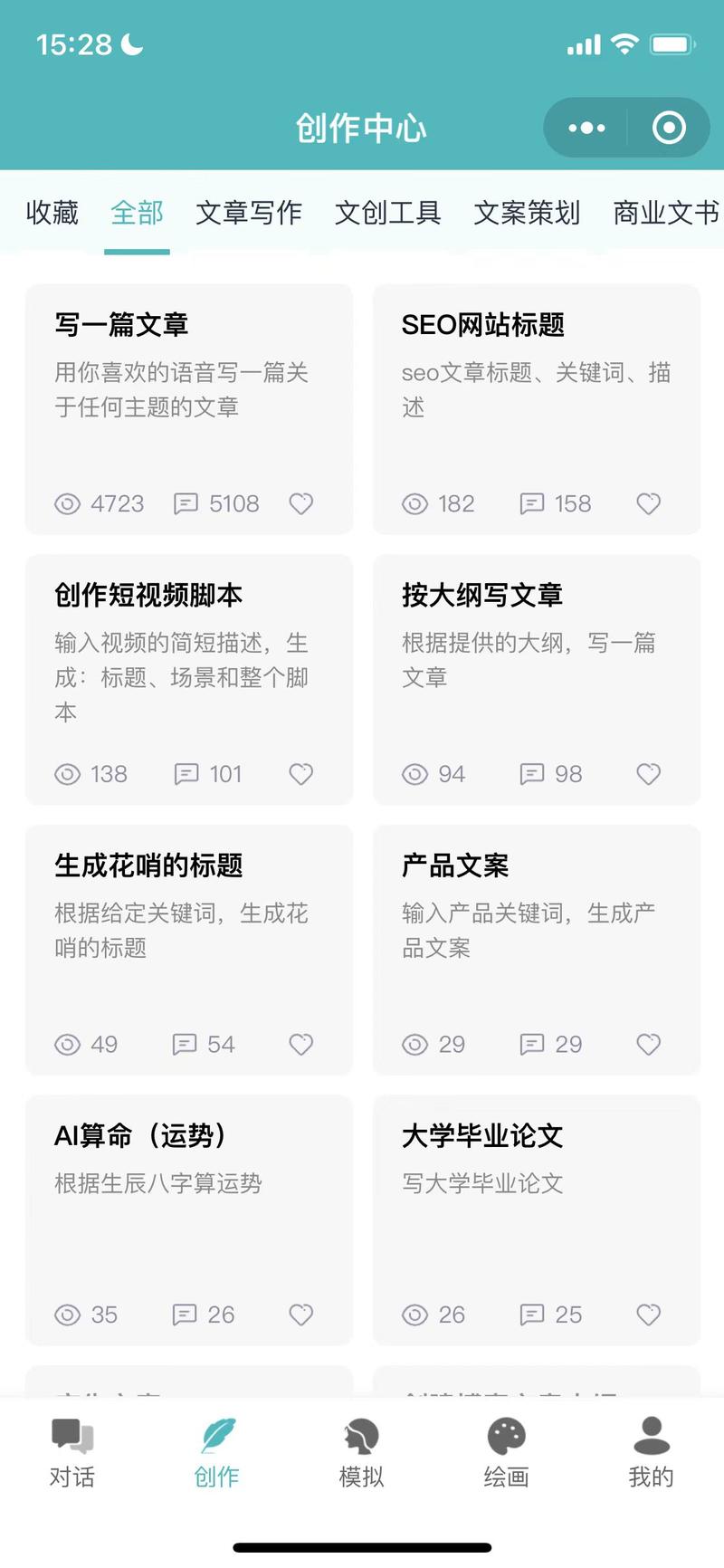This screenshot has width=724, height=1568.
Task: Open the mini program more options menu
Action: [x=586, y=128]
